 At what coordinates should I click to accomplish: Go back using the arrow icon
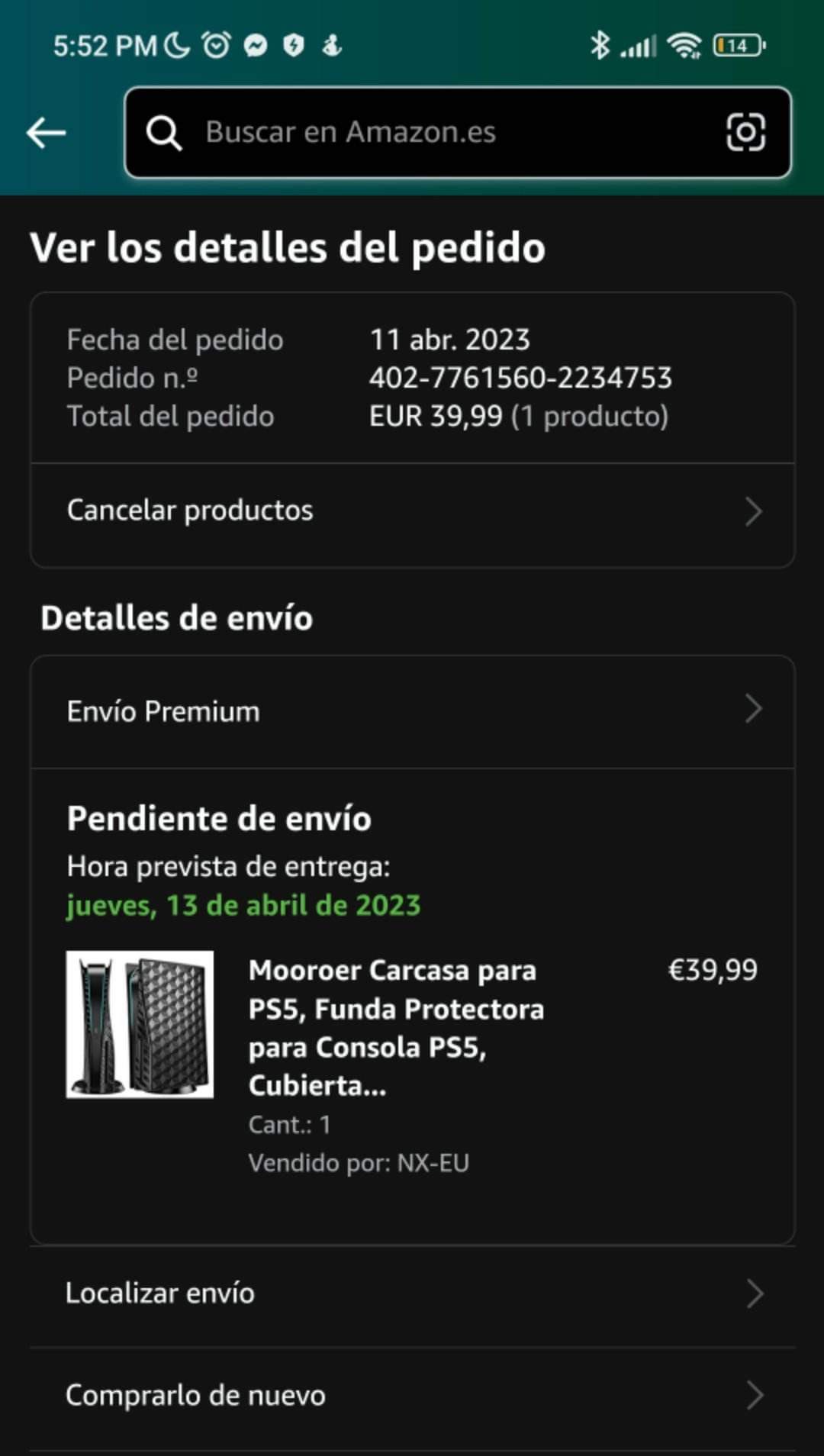tap(46, 133)
